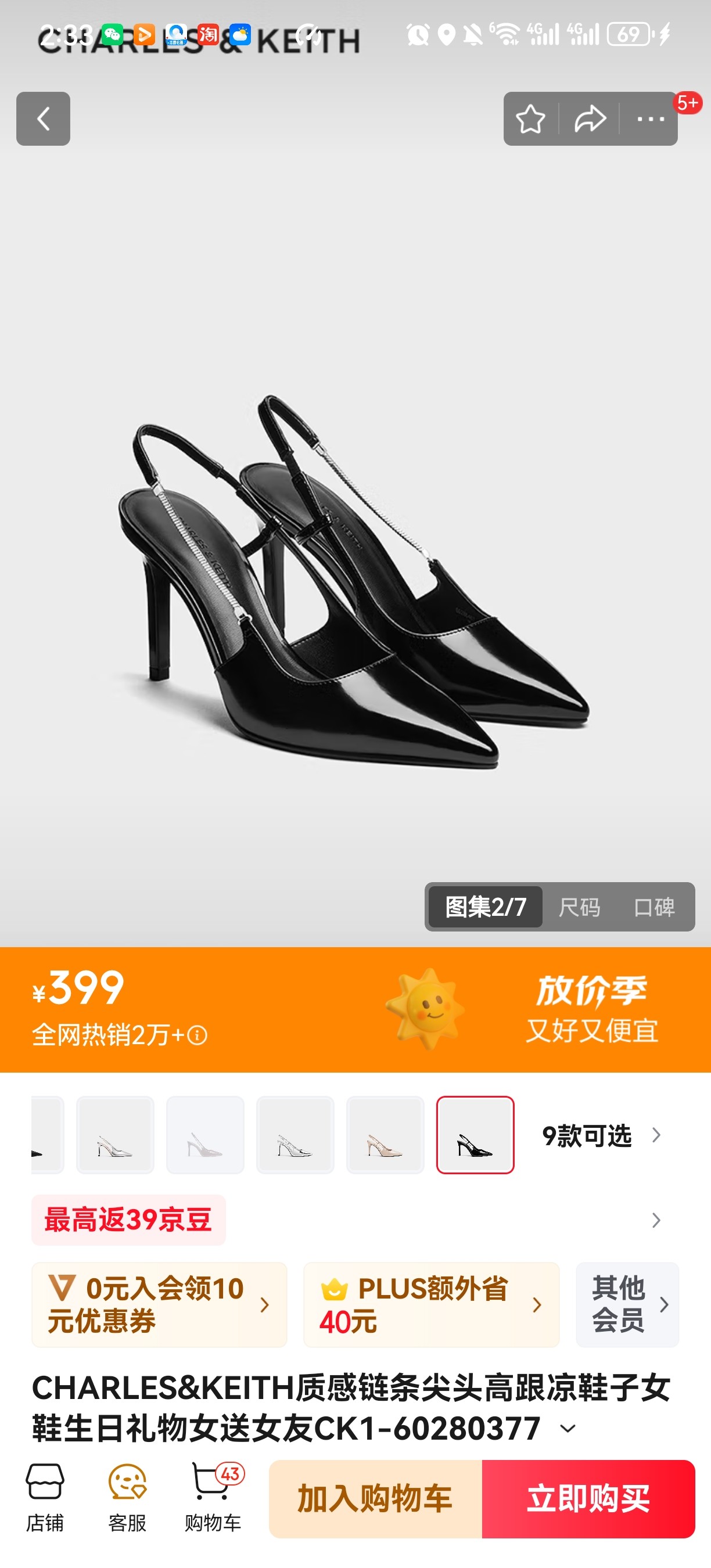Expand the full product title
Viewport: 711px width, 1568px height.
(x=568, y=1429)
